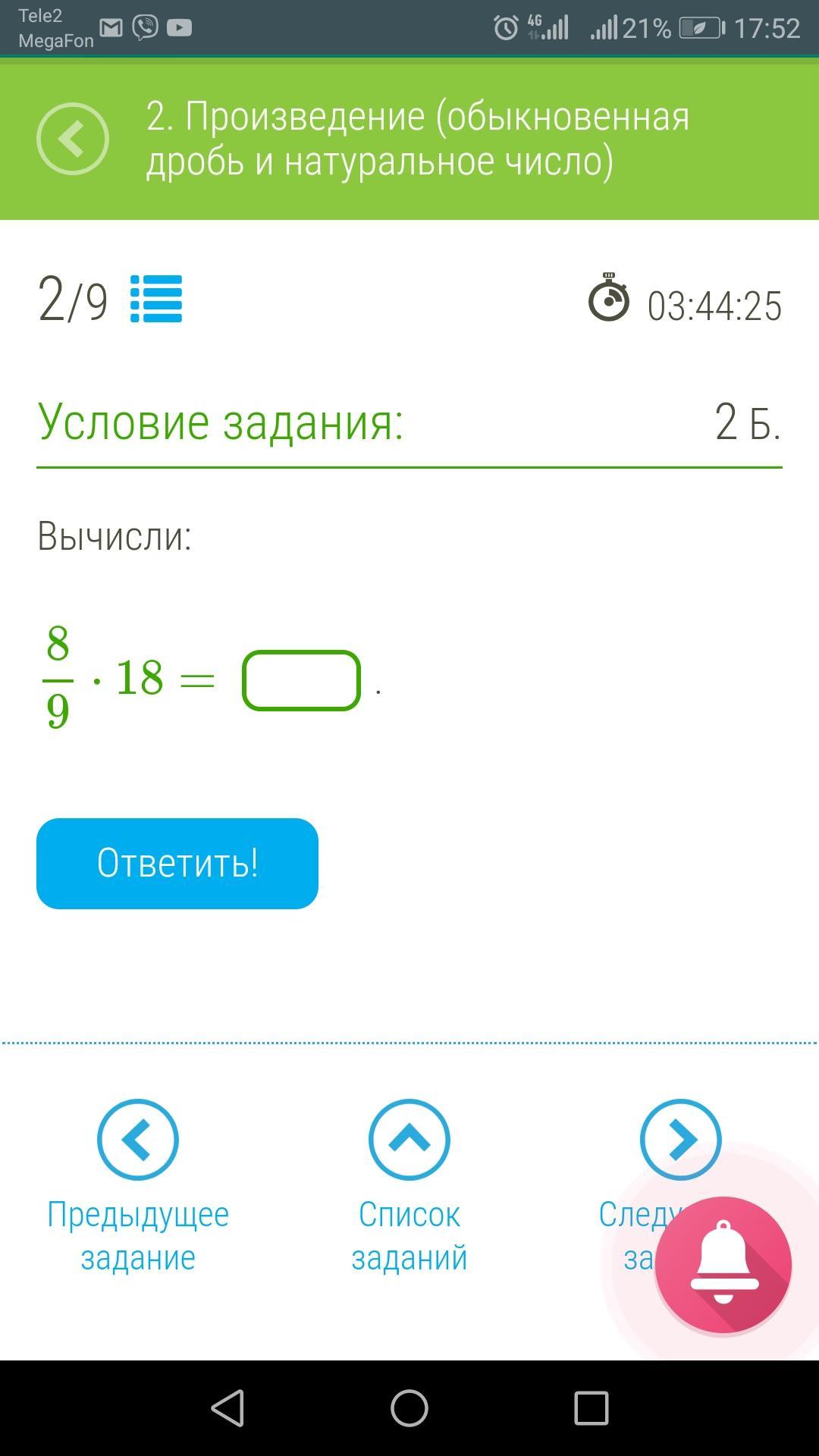Go back using the header arrow

(x=73, y=139)
